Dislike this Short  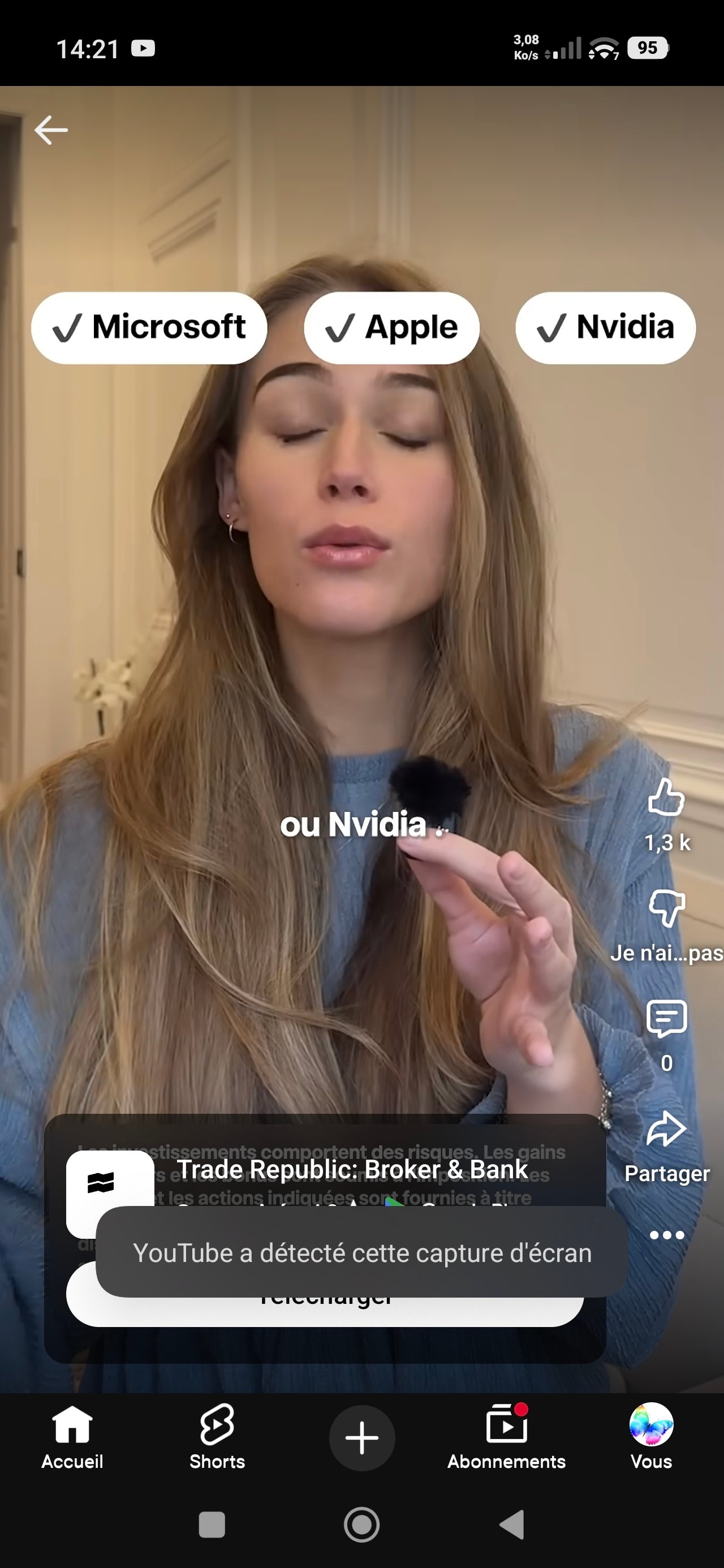666,908
